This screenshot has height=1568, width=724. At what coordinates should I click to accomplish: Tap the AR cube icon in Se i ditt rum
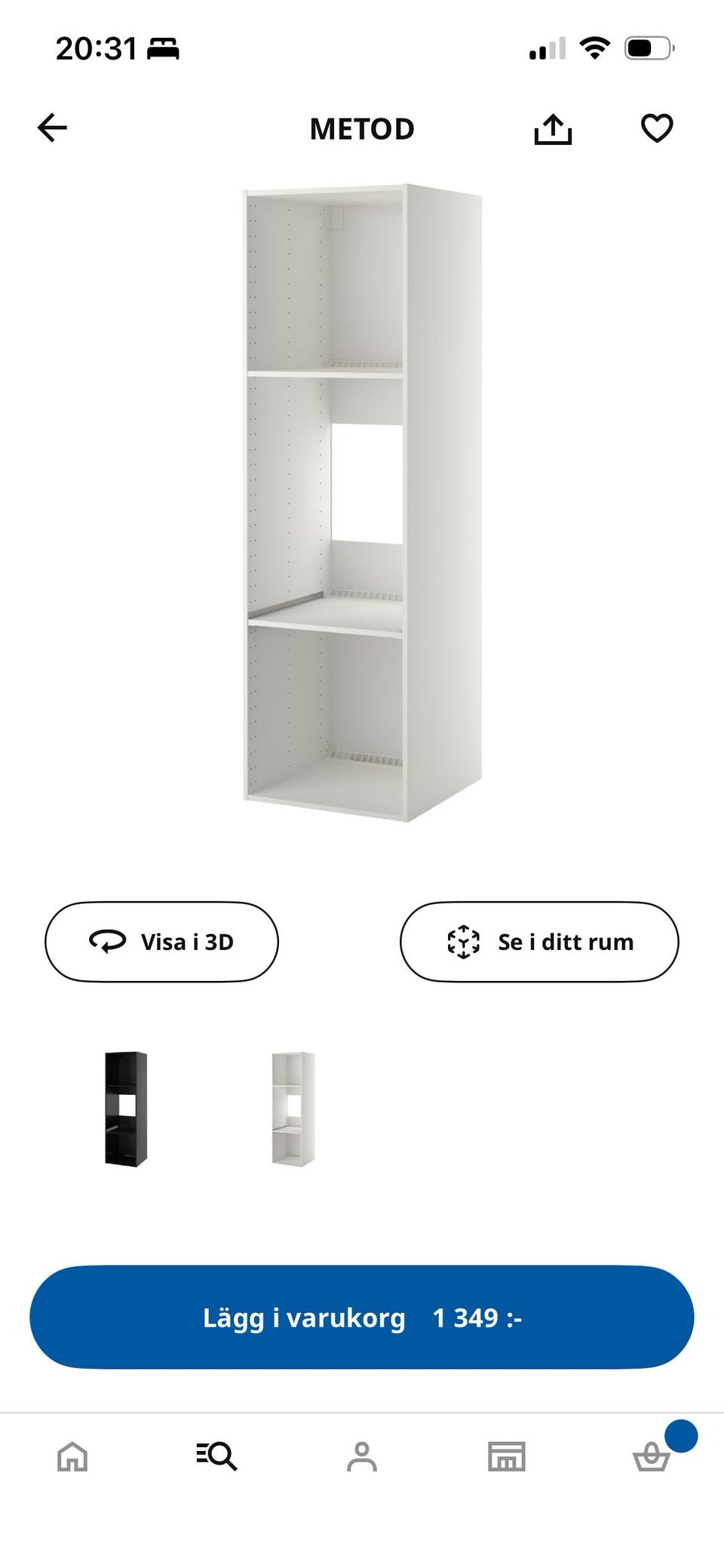click(x=462, y=942)
